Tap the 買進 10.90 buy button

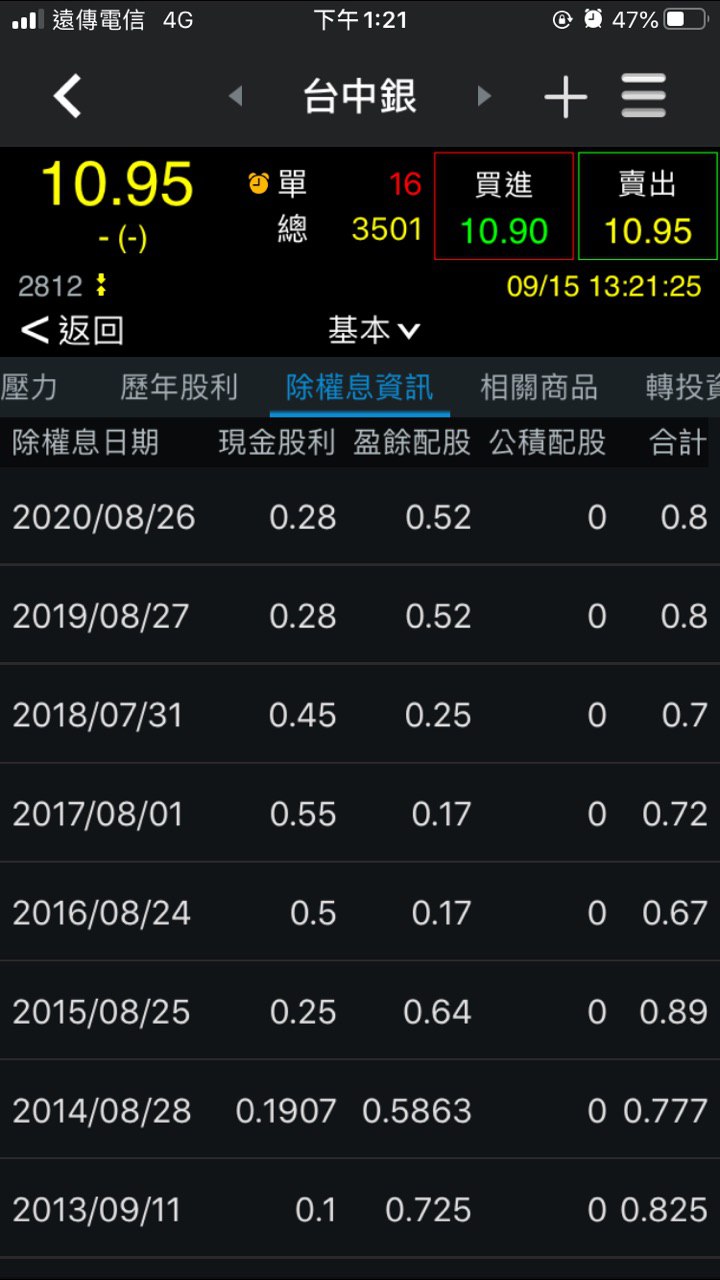pos(503,207)
